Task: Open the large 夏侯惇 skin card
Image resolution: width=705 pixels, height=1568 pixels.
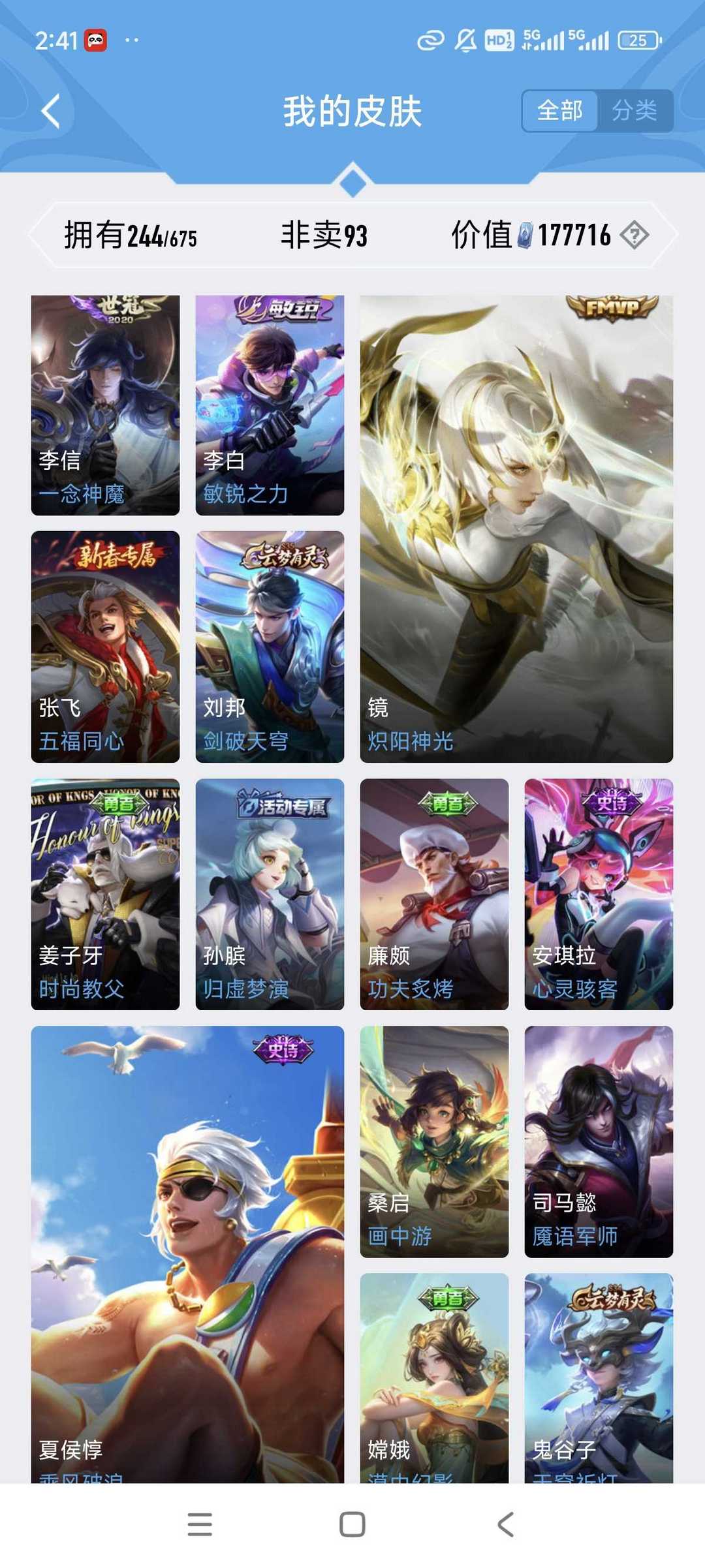Action: coord(187,1253)
